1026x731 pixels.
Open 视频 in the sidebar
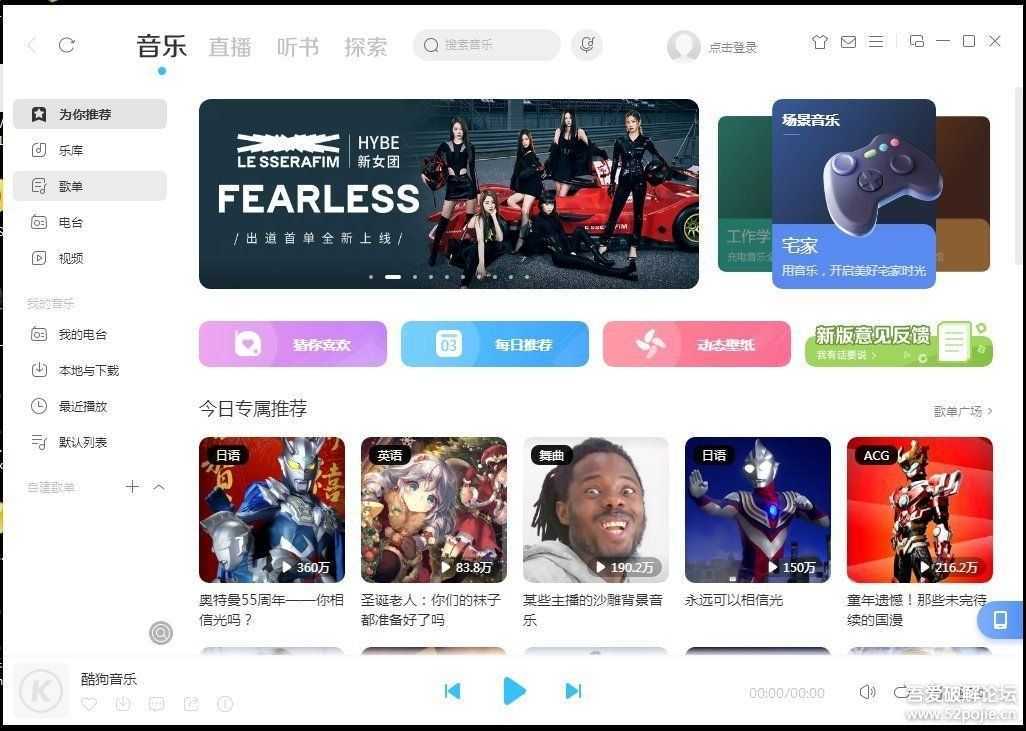tap(70, 258)
